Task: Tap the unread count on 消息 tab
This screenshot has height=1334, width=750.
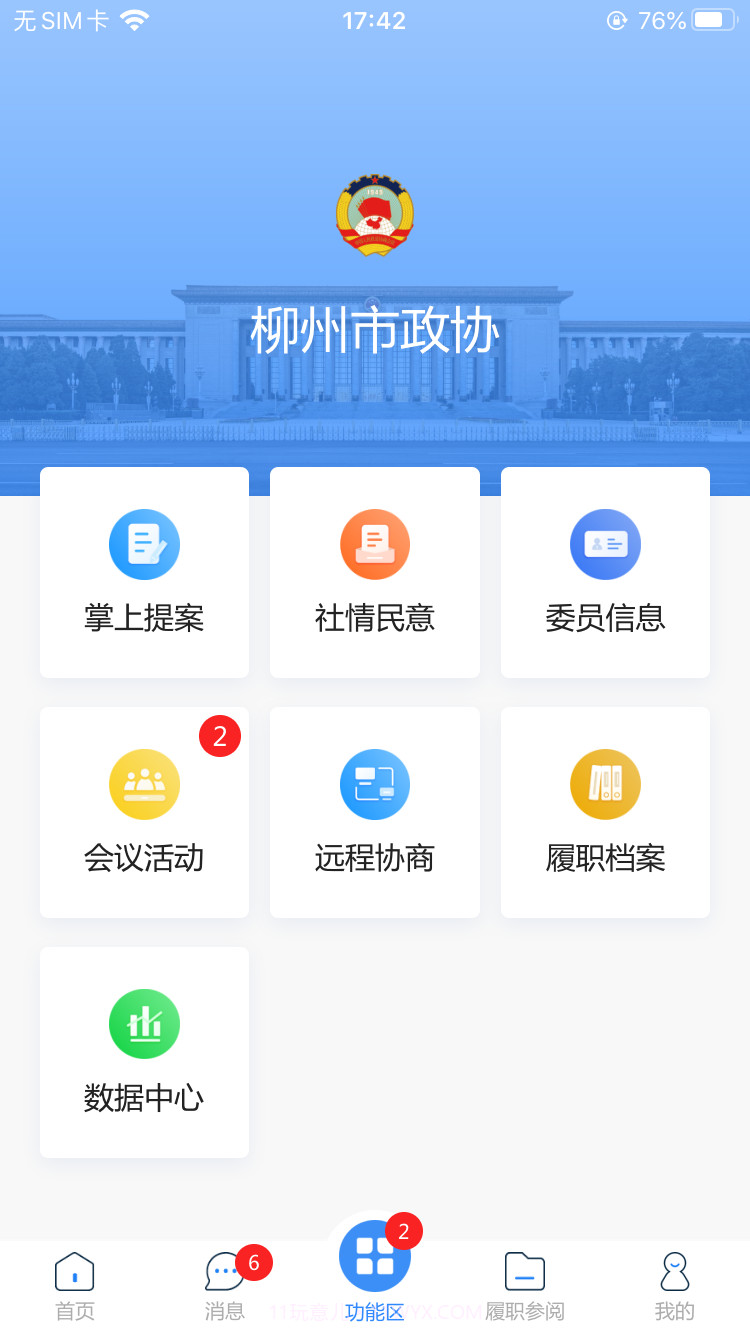Action: click(x=254, y=1262)
